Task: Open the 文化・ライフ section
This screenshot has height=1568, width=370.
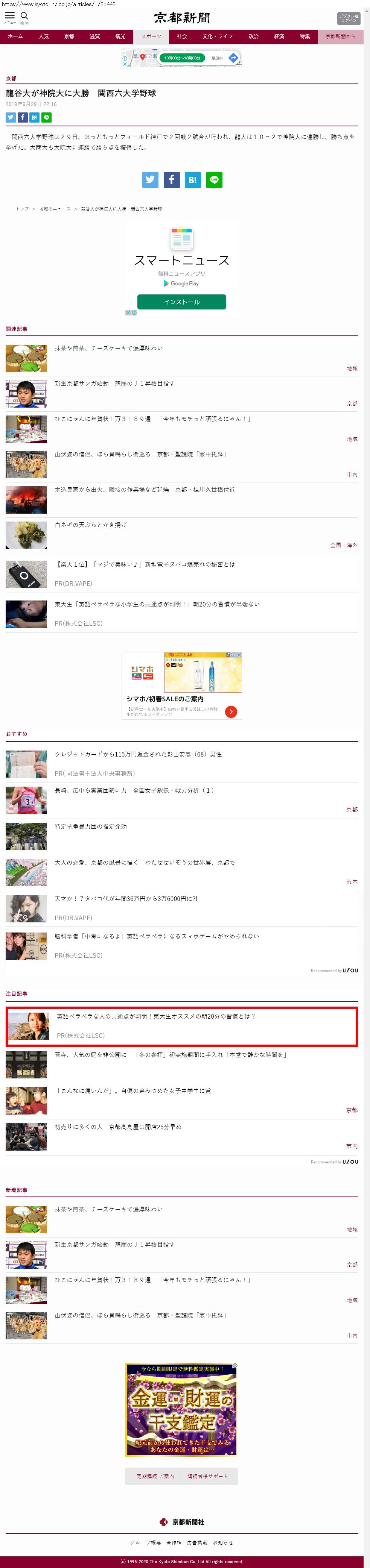Action: (x=218, y=36)
